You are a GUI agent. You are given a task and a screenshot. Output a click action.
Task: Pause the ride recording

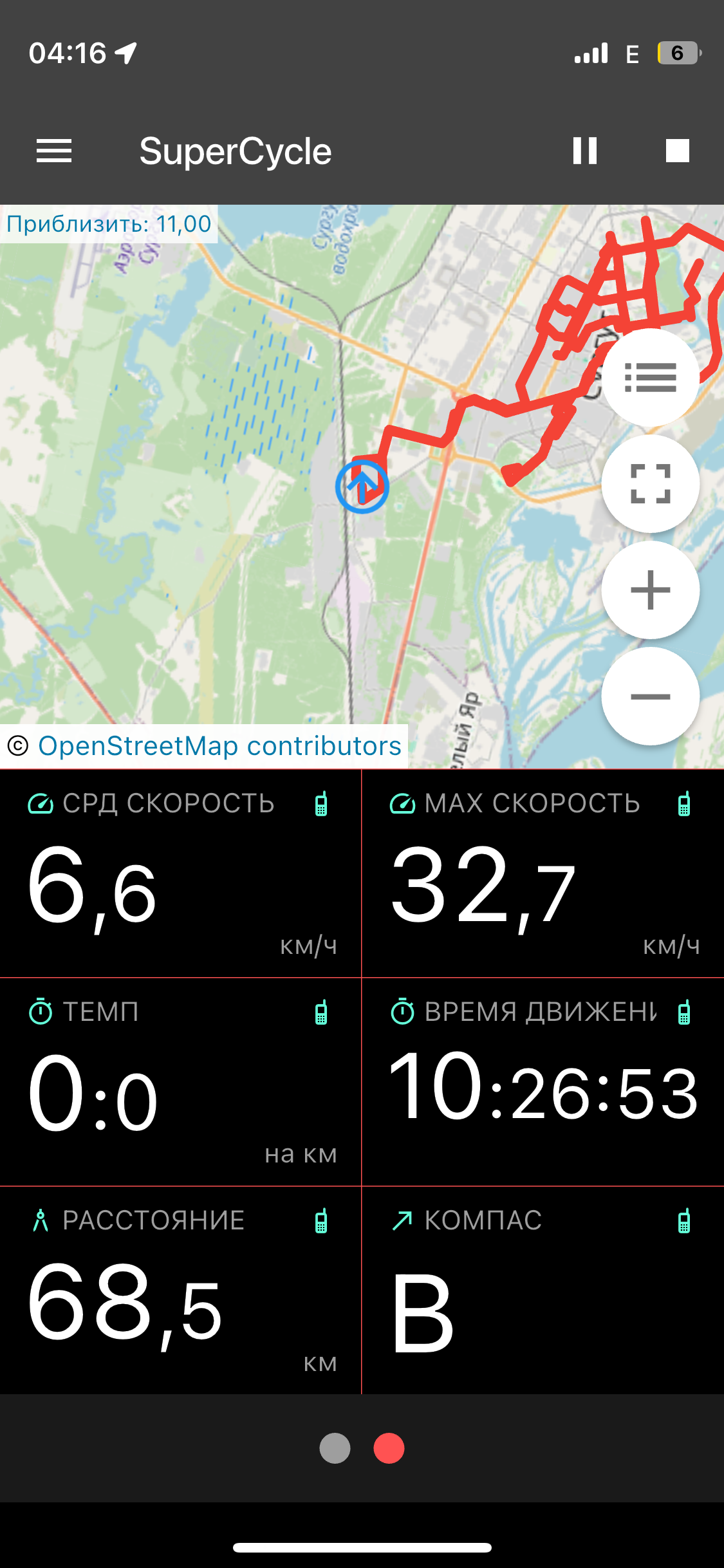[585, 151]
